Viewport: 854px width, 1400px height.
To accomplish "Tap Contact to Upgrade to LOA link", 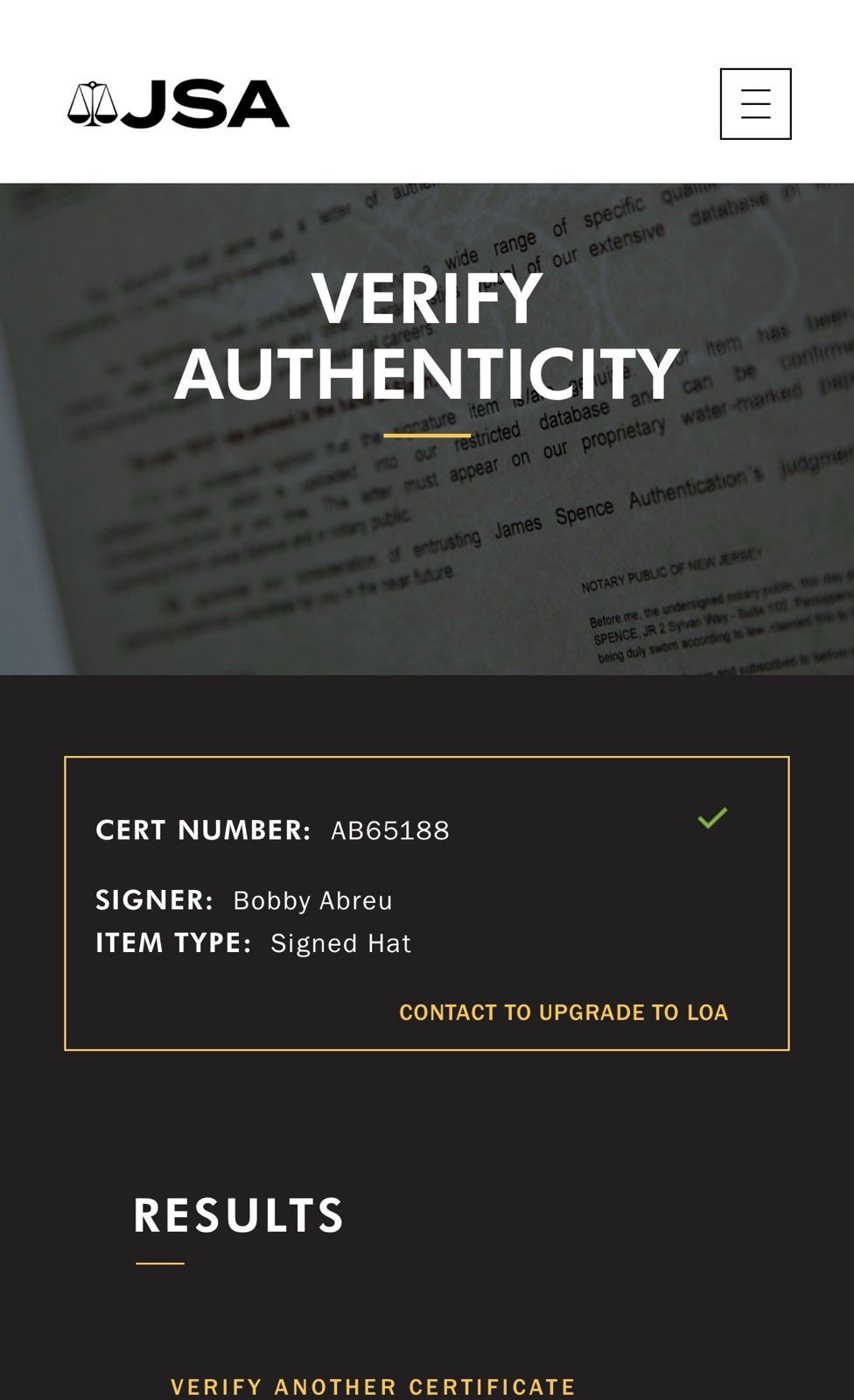I will tap(563, 1012).
